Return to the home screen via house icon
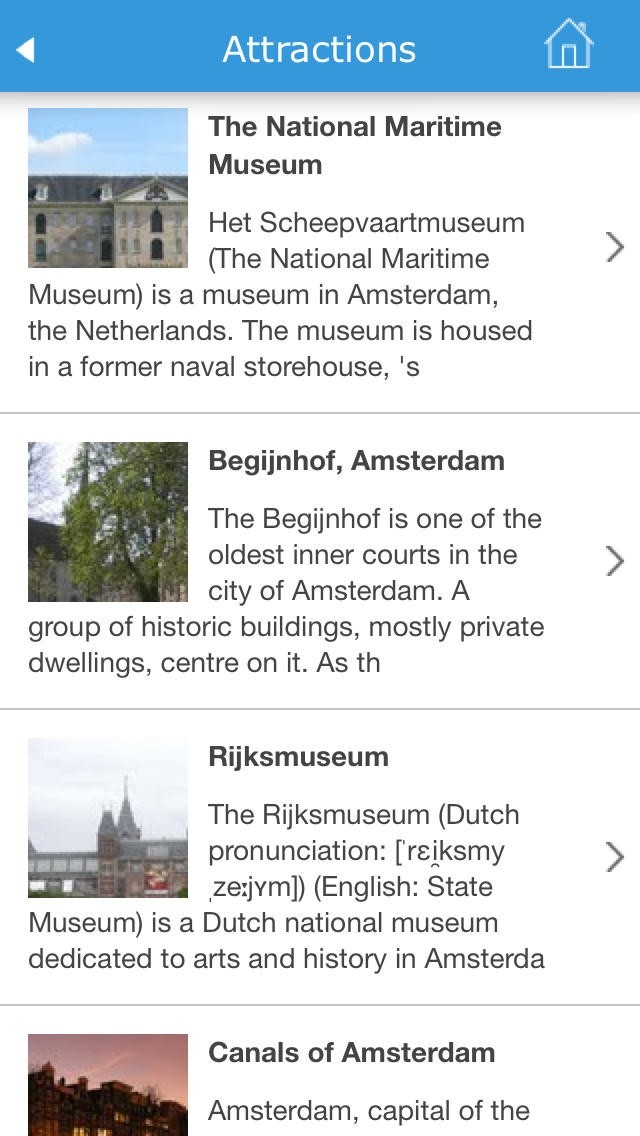 [568, 46]
